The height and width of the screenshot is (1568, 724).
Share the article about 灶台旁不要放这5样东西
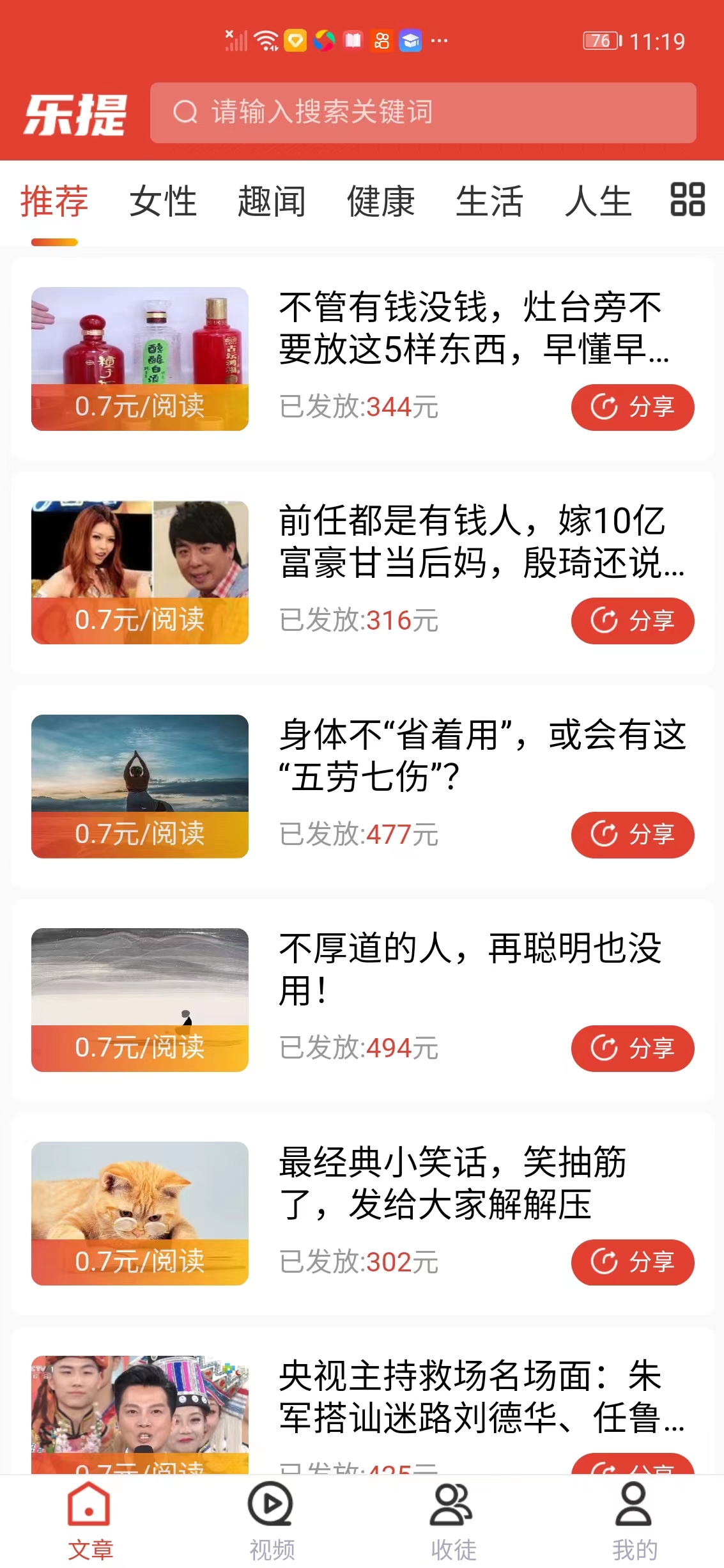(x=633, y=407)
